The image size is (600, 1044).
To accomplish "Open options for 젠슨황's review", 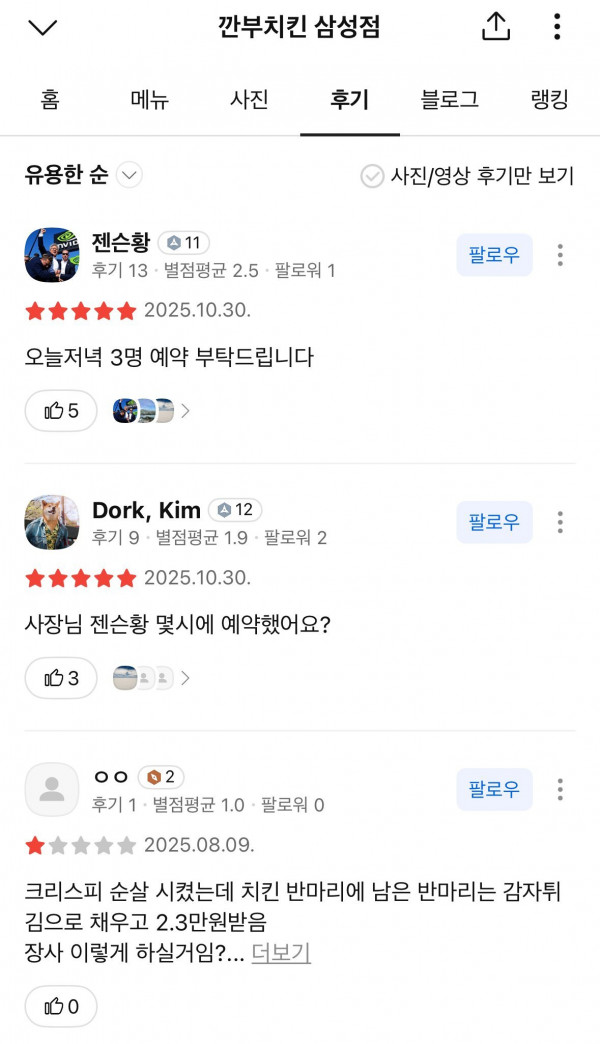I will [x=560, y=255].
